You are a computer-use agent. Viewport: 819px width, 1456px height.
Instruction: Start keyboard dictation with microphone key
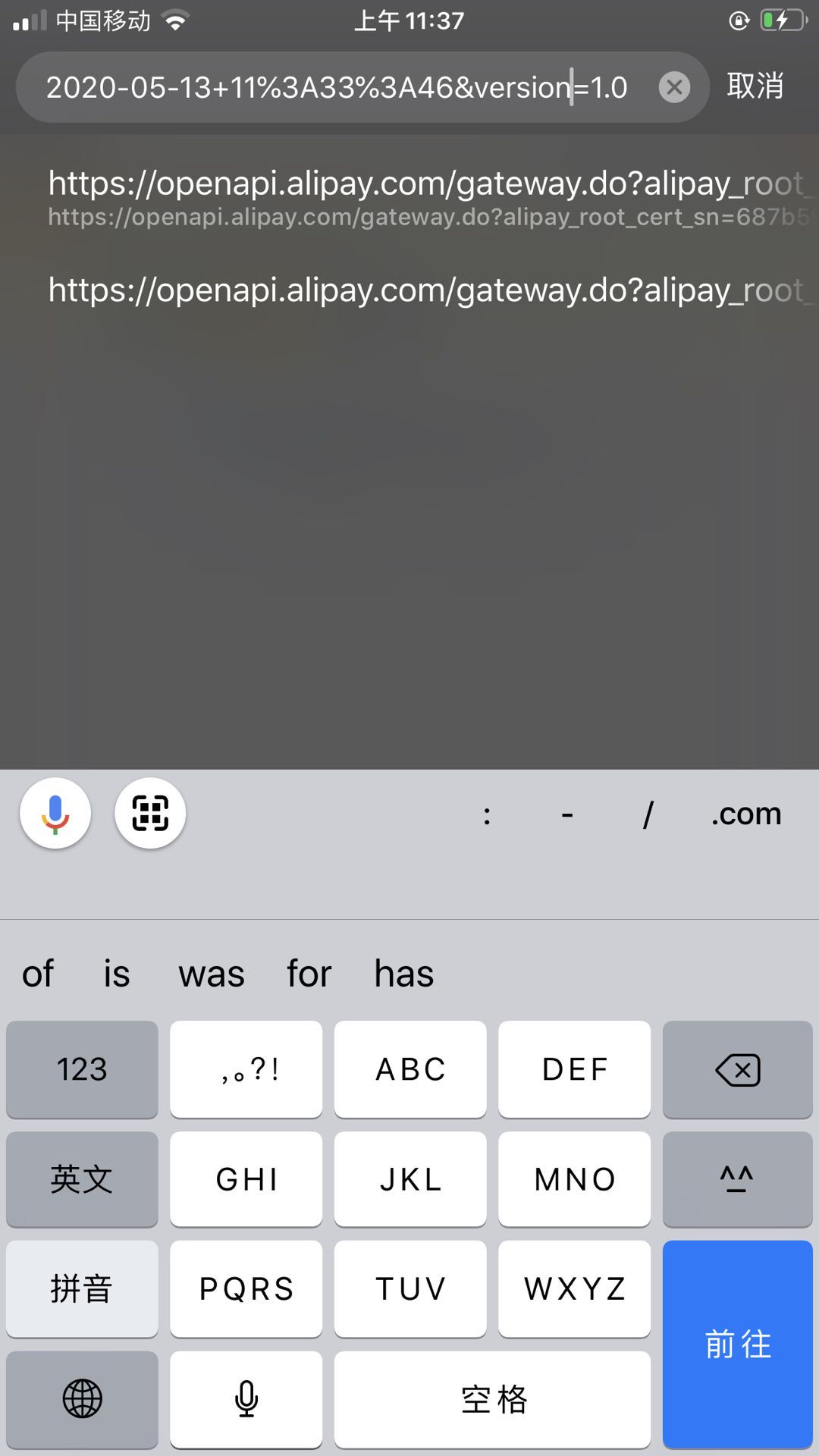click(246, 1399)
